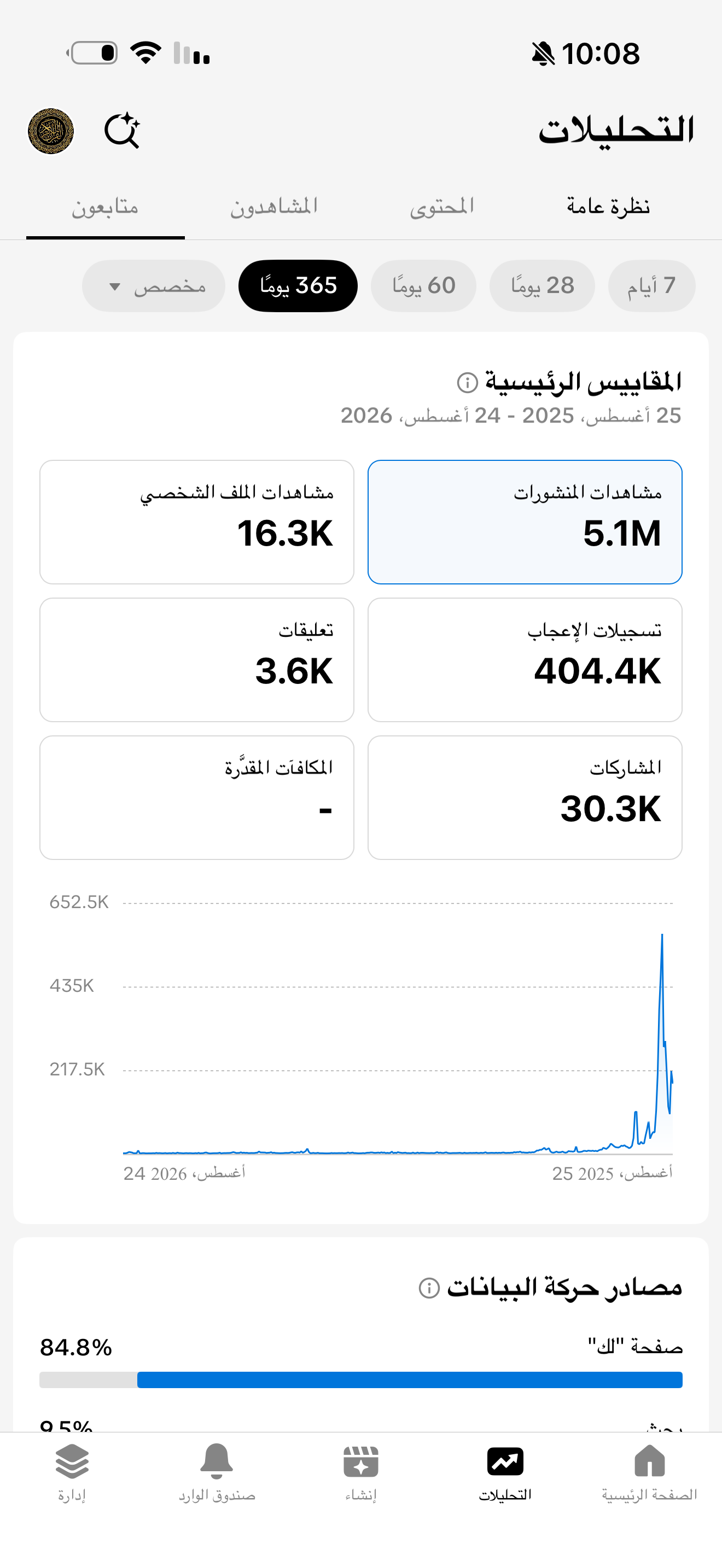Image resolution: width=722 pixels, height=1568 pixels.
Task: Open the AI search icon
Action: (122, 130)
